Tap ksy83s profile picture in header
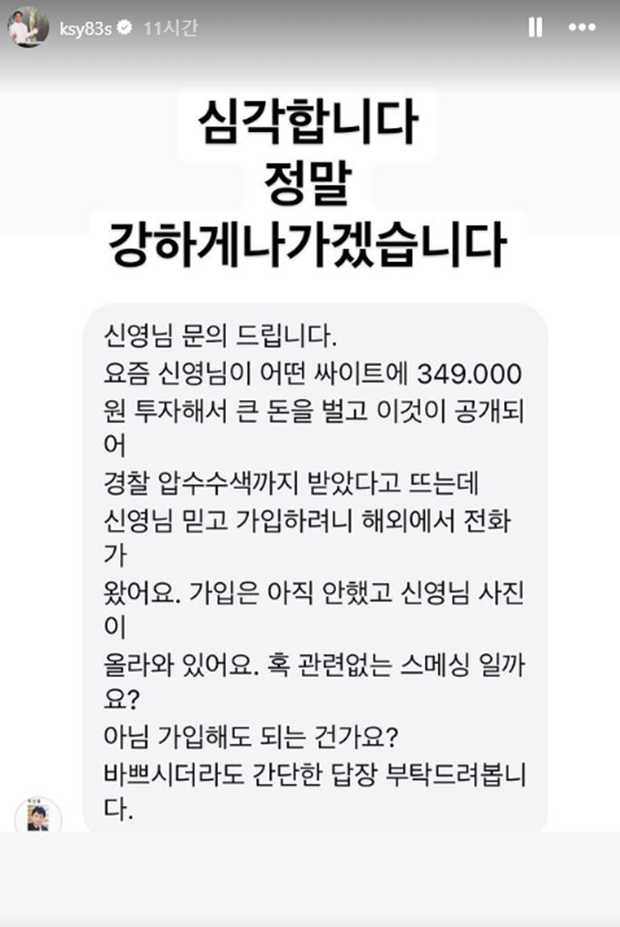The height and width of the screenshot is (927, 620). tap(29, 27)
